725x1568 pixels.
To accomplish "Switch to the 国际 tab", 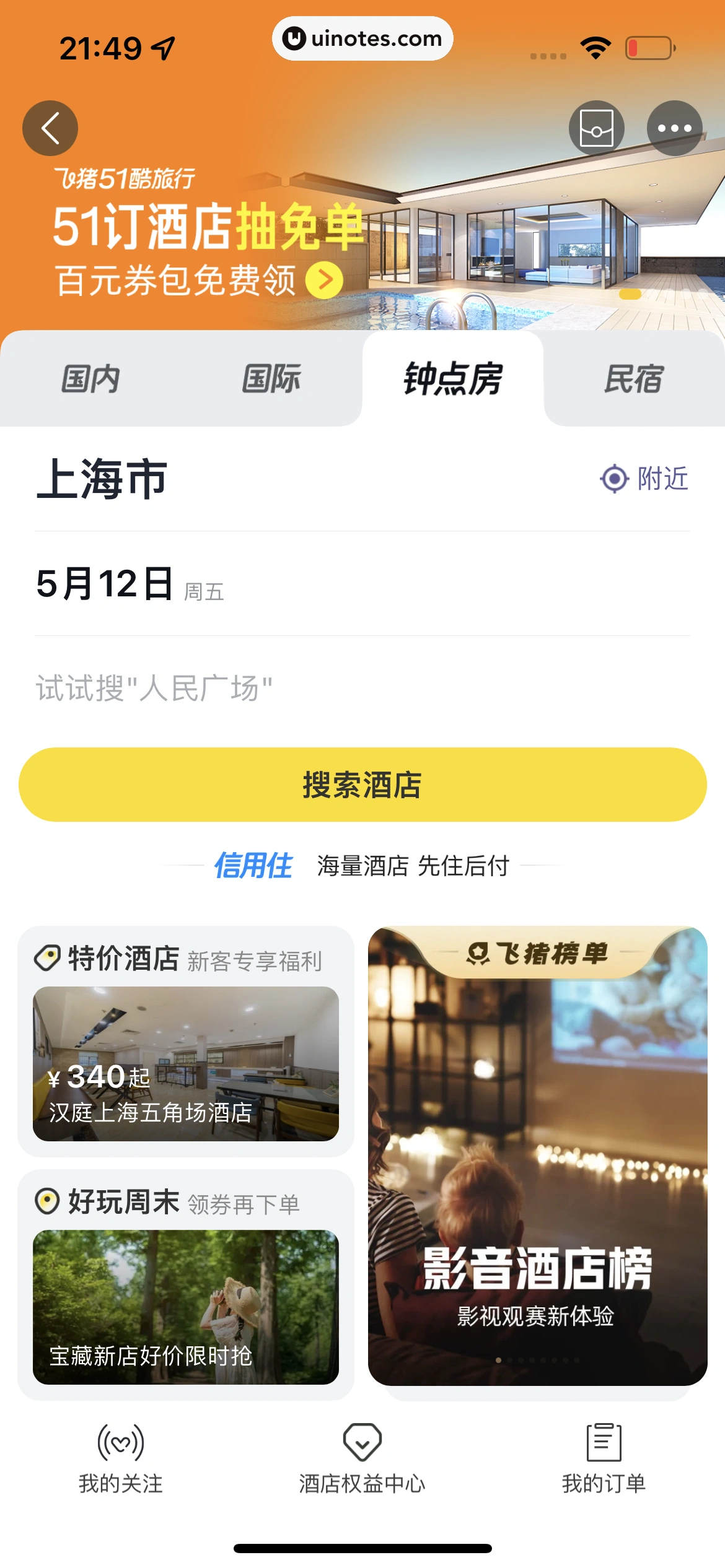I will click(x=271, y=379).
